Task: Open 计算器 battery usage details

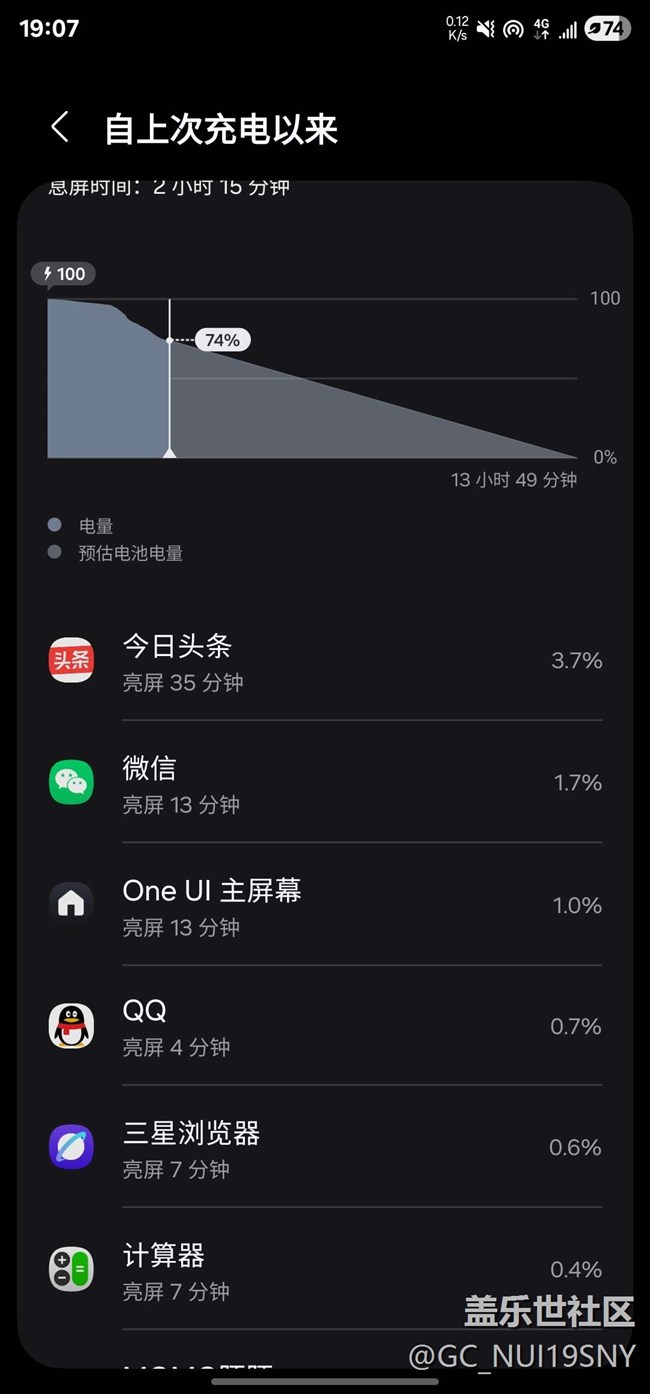Action: [325, 1269]
